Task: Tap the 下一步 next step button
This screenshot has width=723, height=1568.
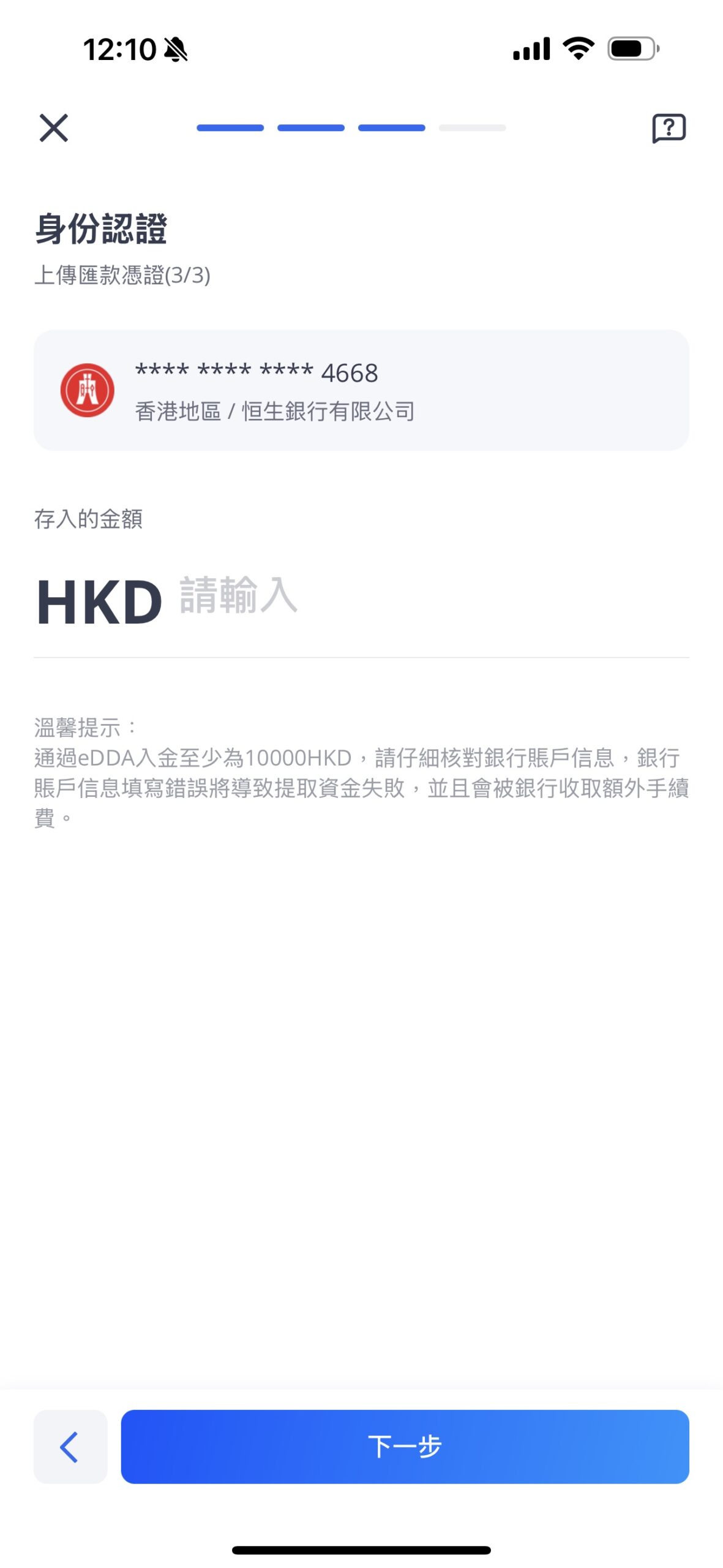Action: [405, 1446]
